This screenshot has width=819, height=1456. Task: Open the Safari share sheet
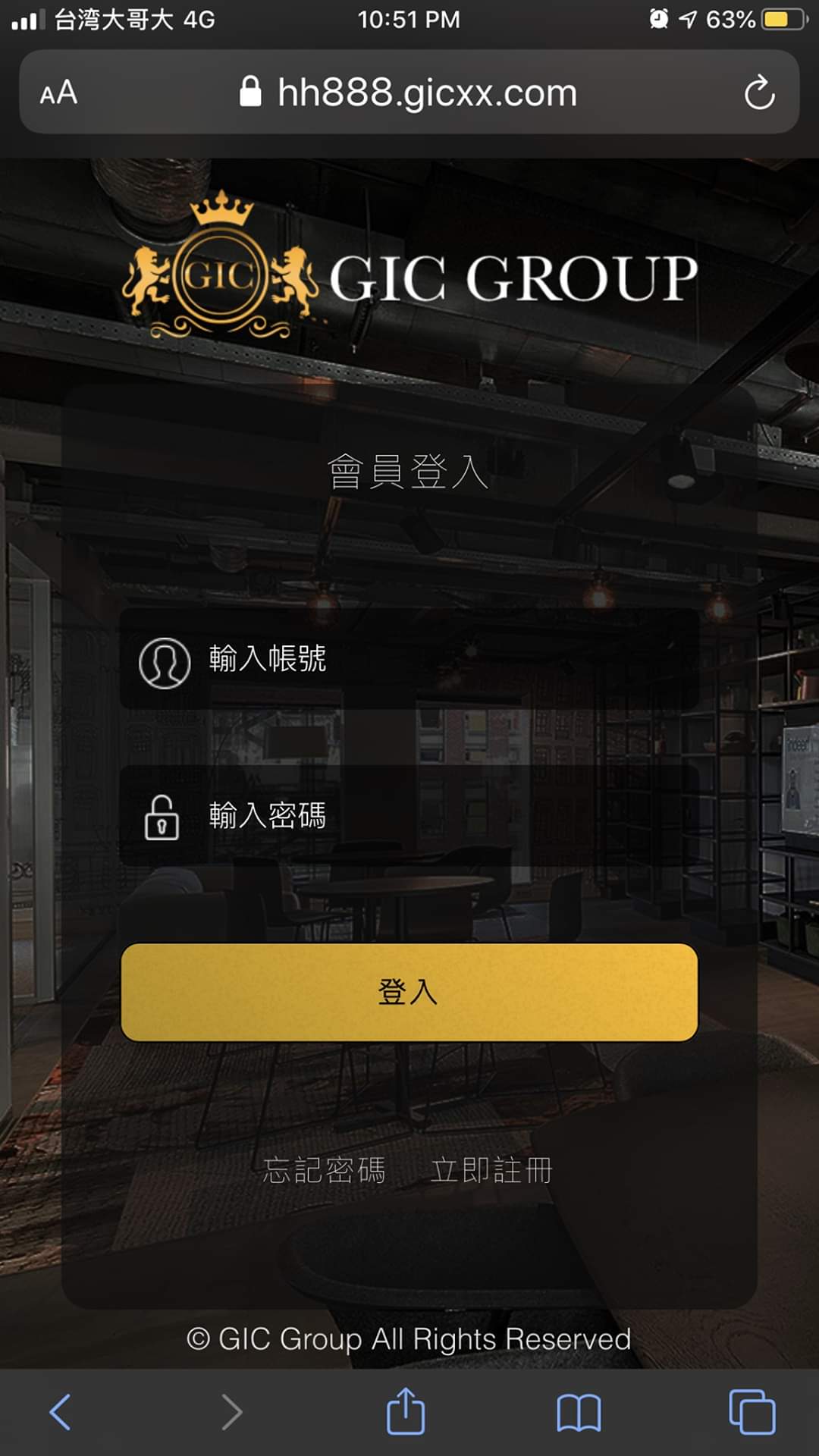406,1412
